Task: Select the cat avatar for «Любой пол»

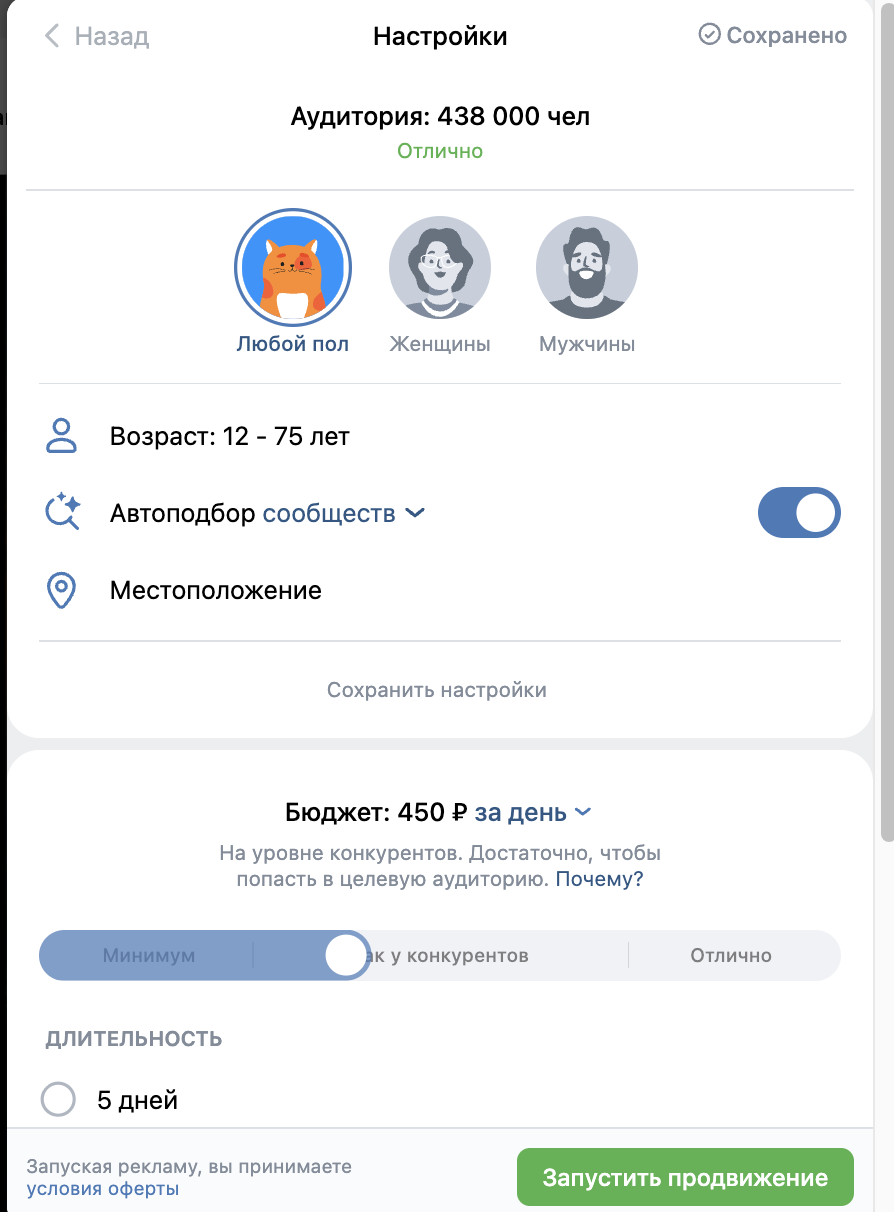Action: (293, 267)
